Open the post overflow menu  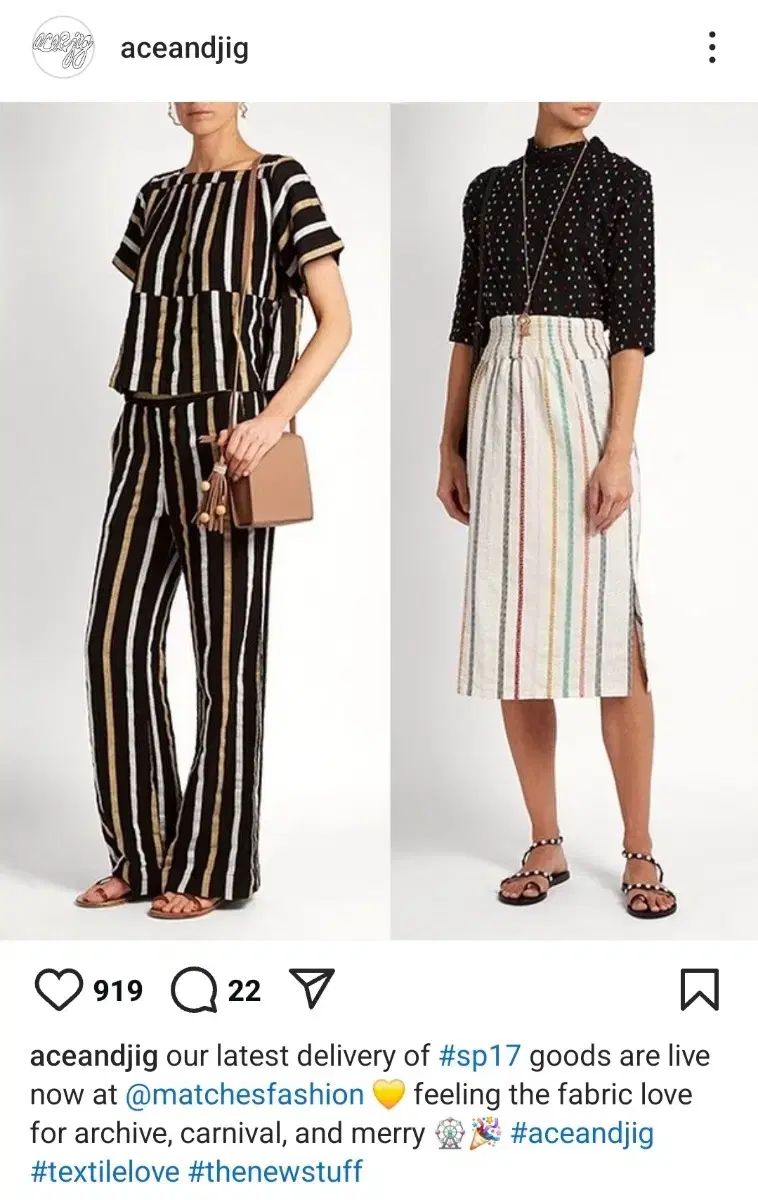pyautogui.click(x=711, y=48)
